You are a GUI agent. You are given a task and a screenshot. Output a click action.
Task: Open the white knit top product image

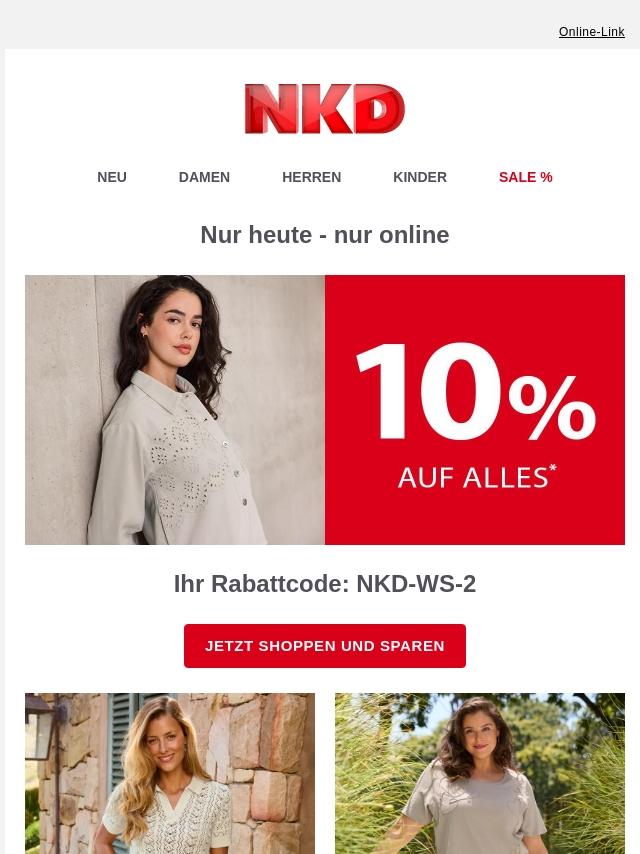170,773
